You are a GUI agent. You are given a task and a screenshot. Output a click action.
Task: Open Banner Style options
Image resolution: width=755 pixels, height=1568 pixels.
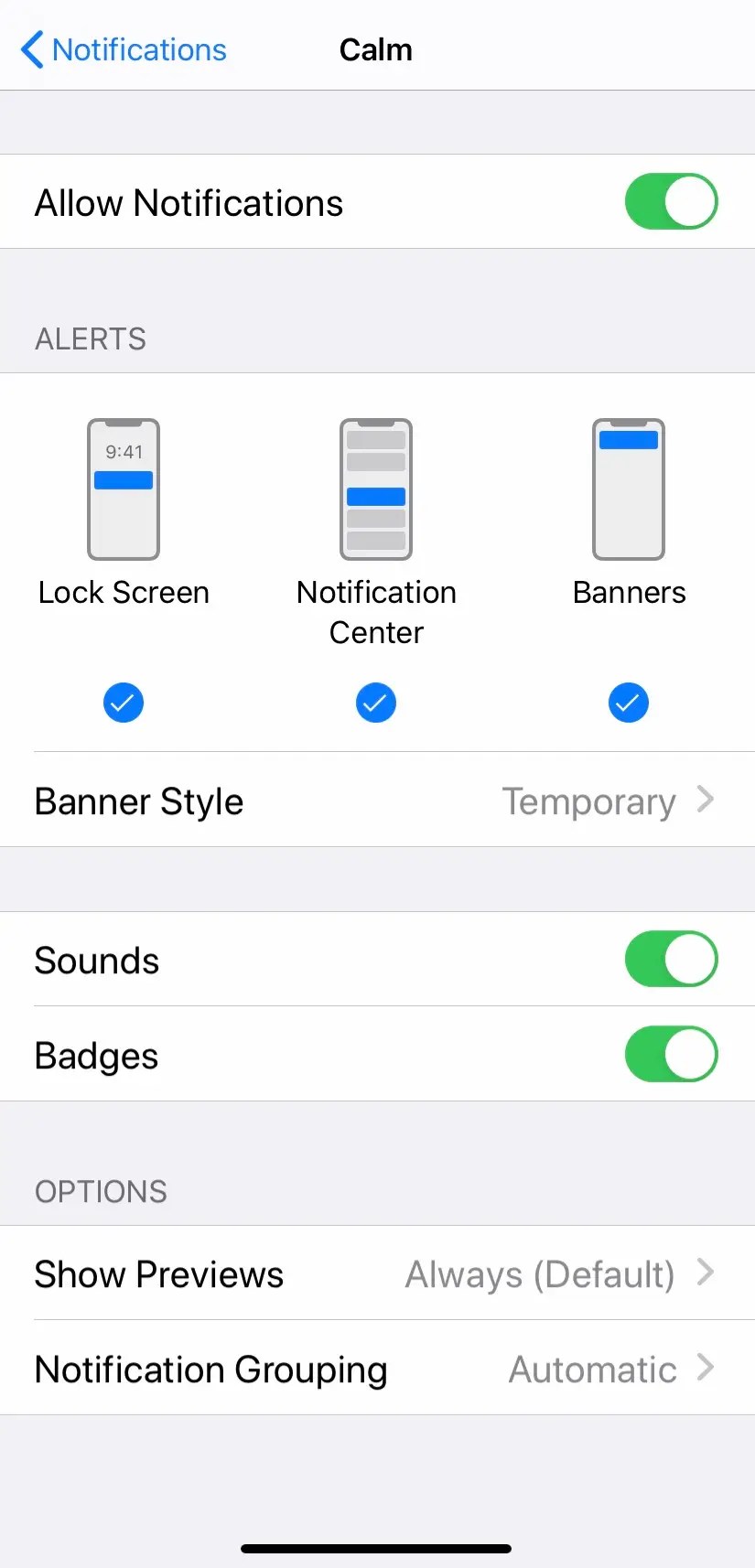pyautogui.click(x=377, y=801)
